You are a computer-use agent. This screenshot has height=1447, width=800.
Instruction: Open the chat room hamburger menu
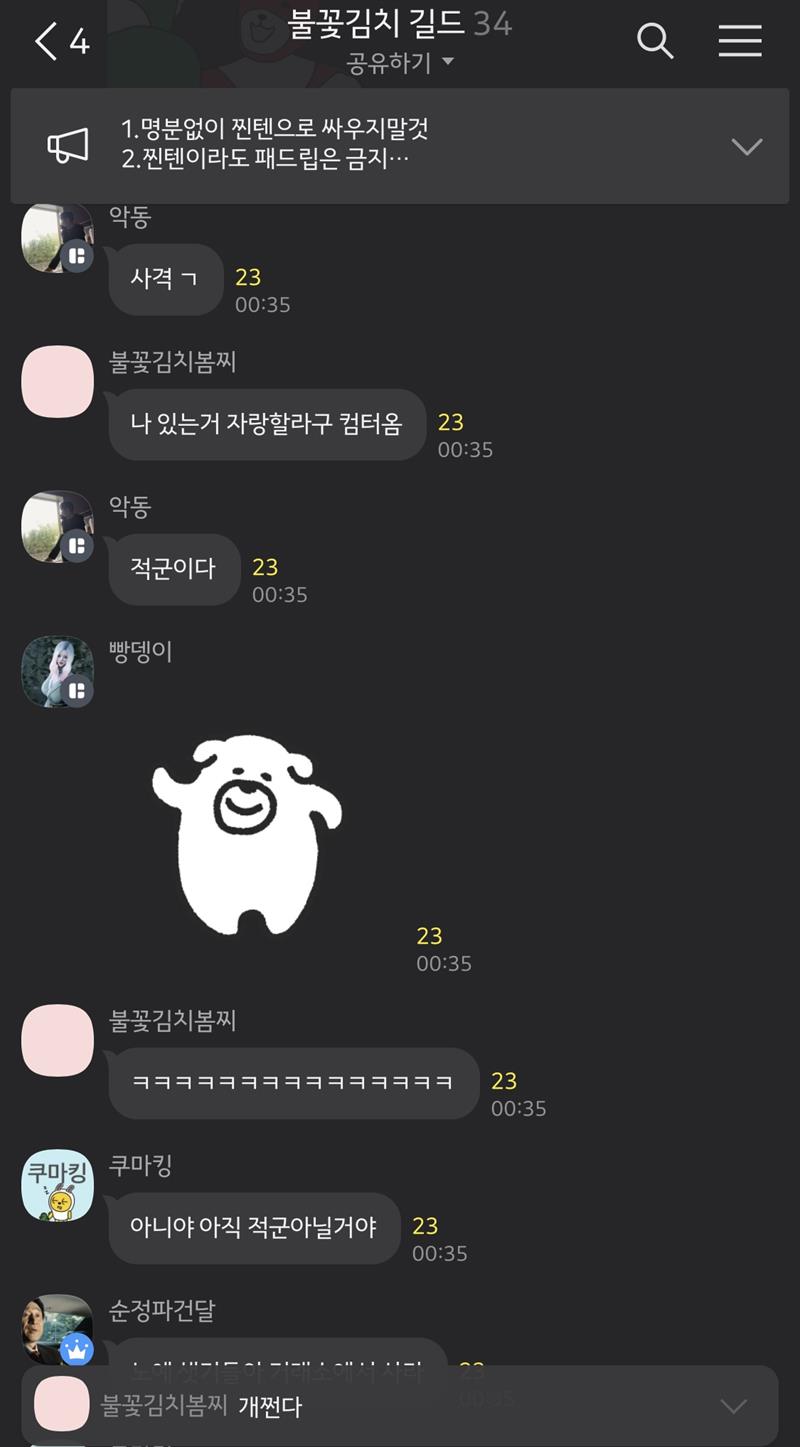pyautogui.click(x=740, y=41)
